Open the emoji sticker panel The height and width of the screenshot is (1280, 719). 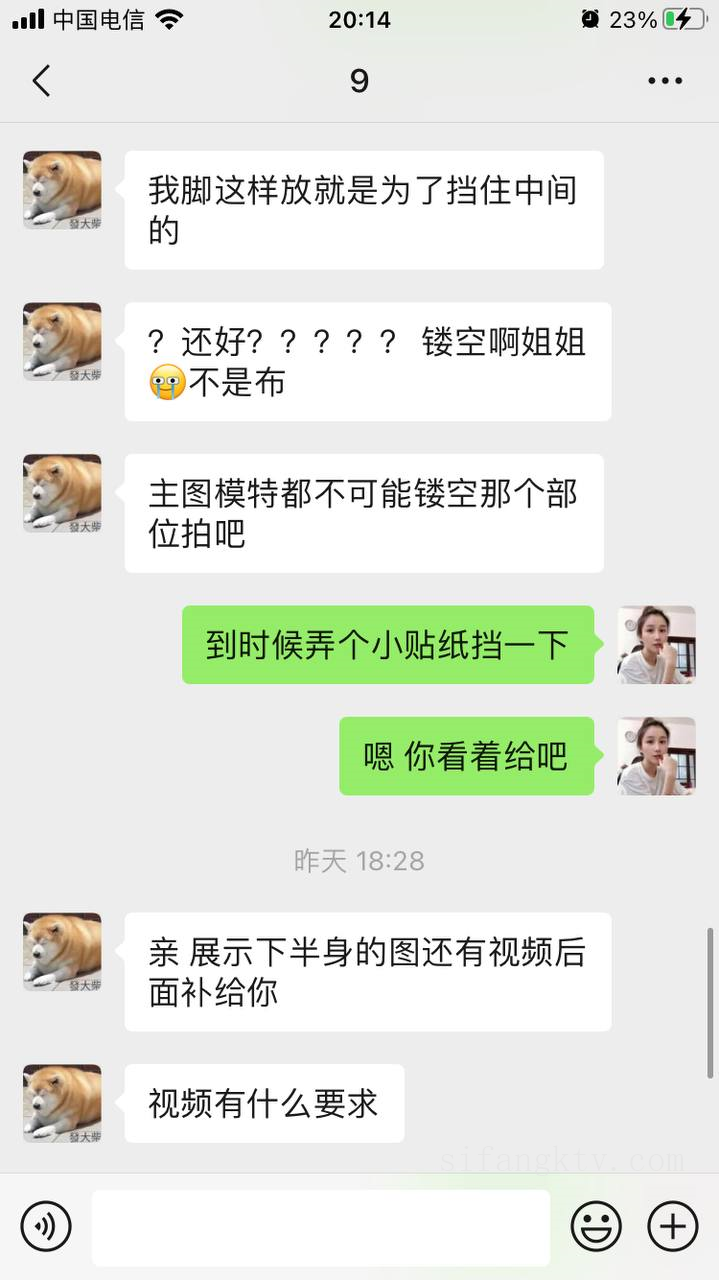tap(596, 1226)
